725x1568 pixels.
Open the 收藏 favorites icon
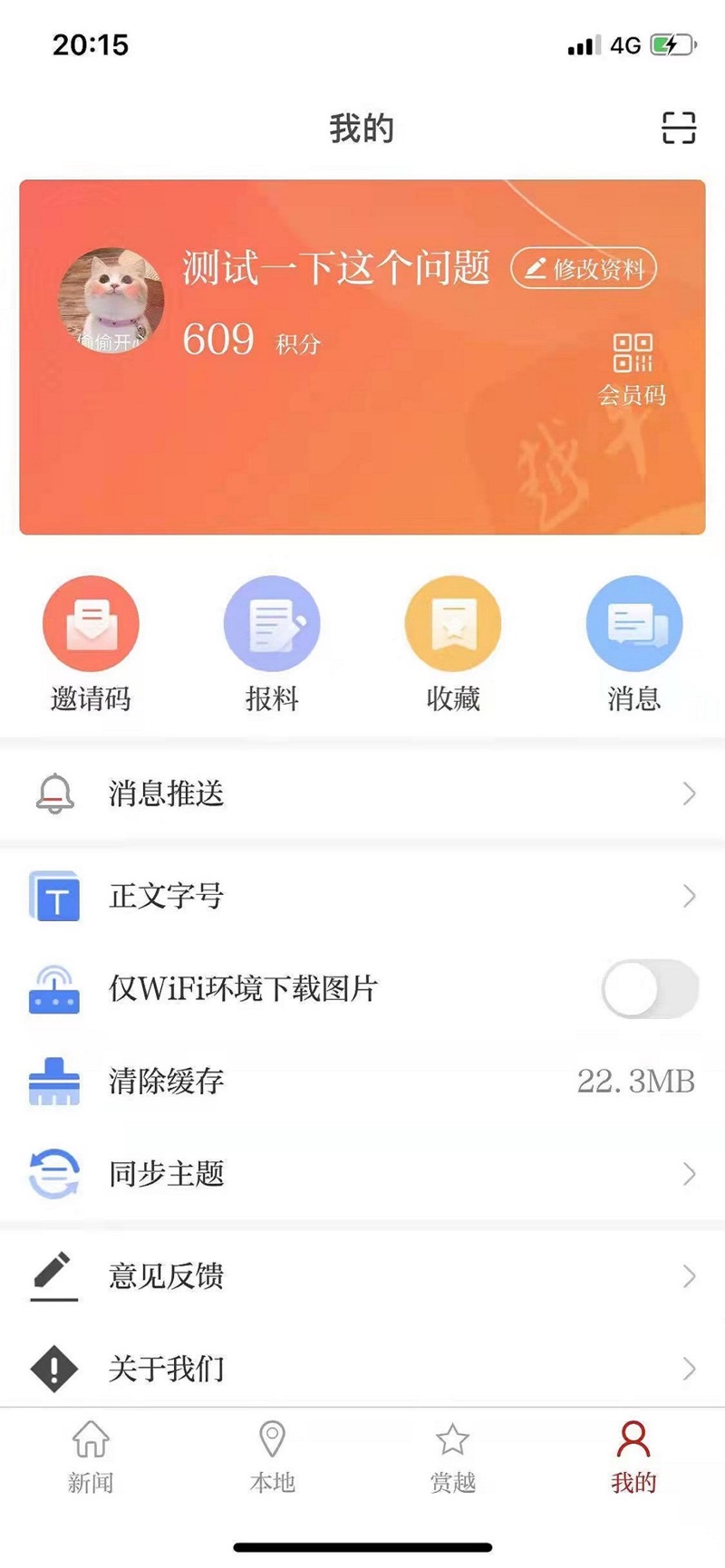[x=453, y=623]
